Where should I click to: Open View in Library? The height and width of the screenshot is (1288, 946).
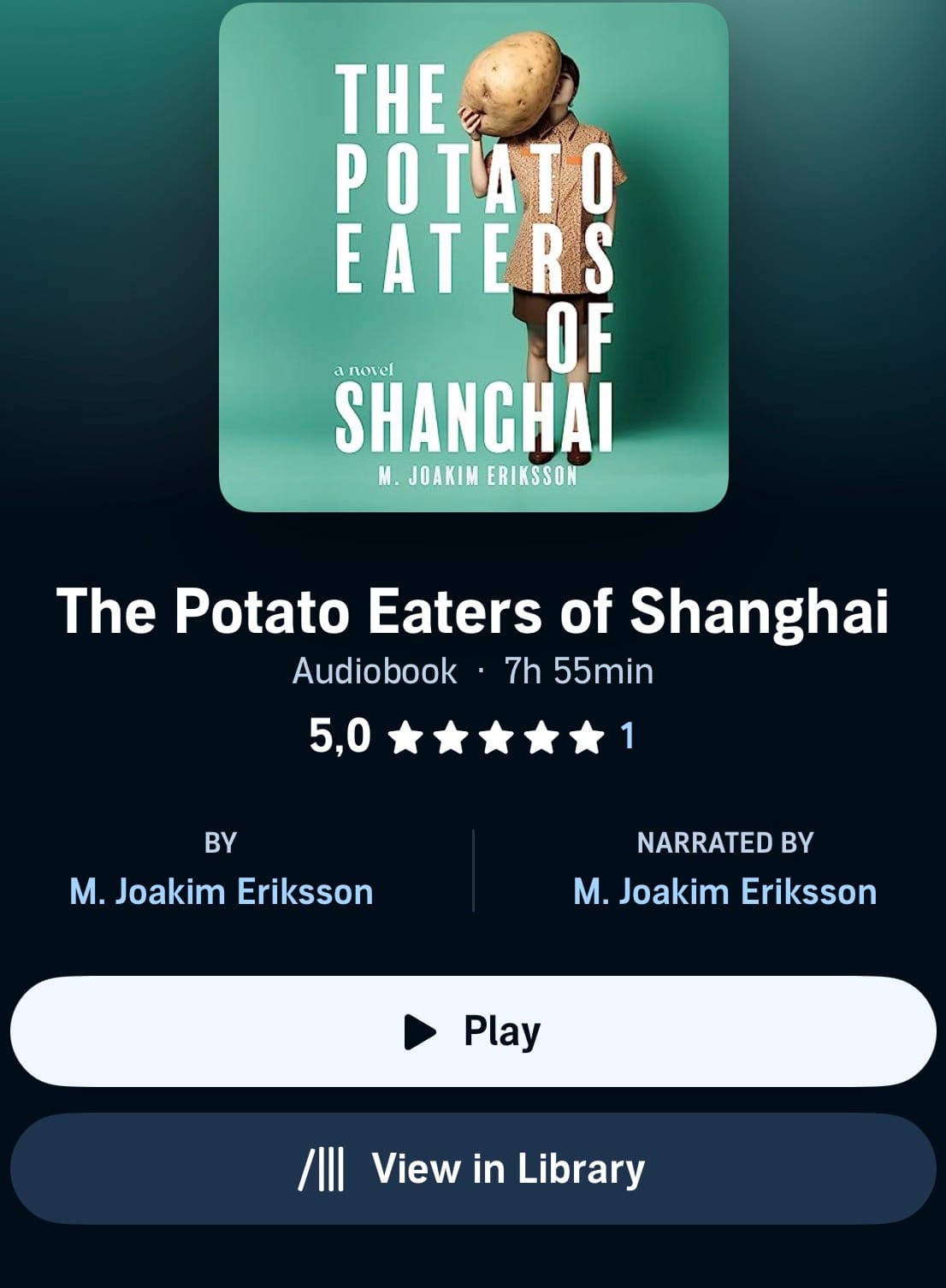(x=473, y=1168)
